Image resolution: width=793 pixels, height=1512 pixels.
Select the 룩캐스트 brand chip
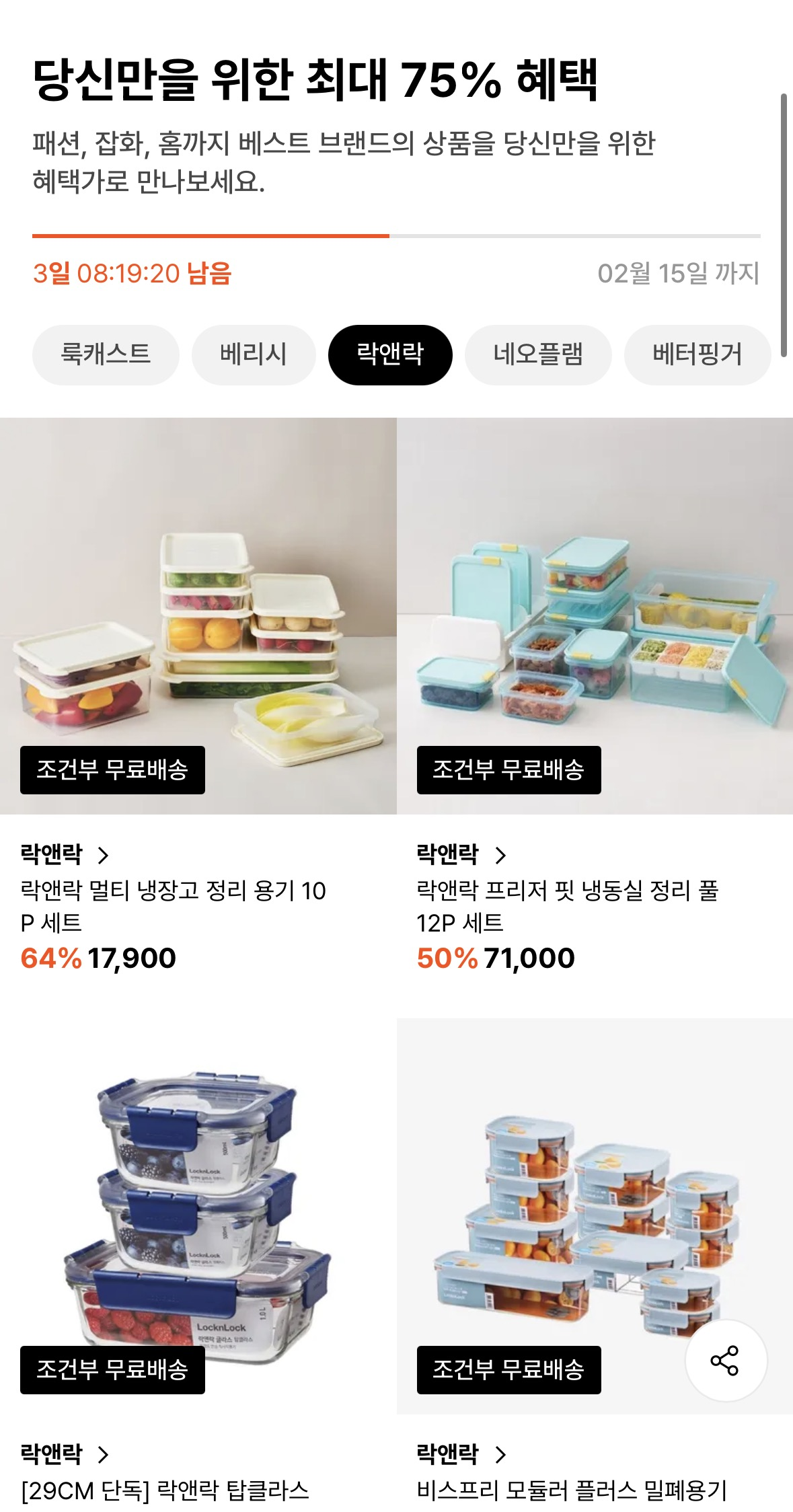coord(106,354)
